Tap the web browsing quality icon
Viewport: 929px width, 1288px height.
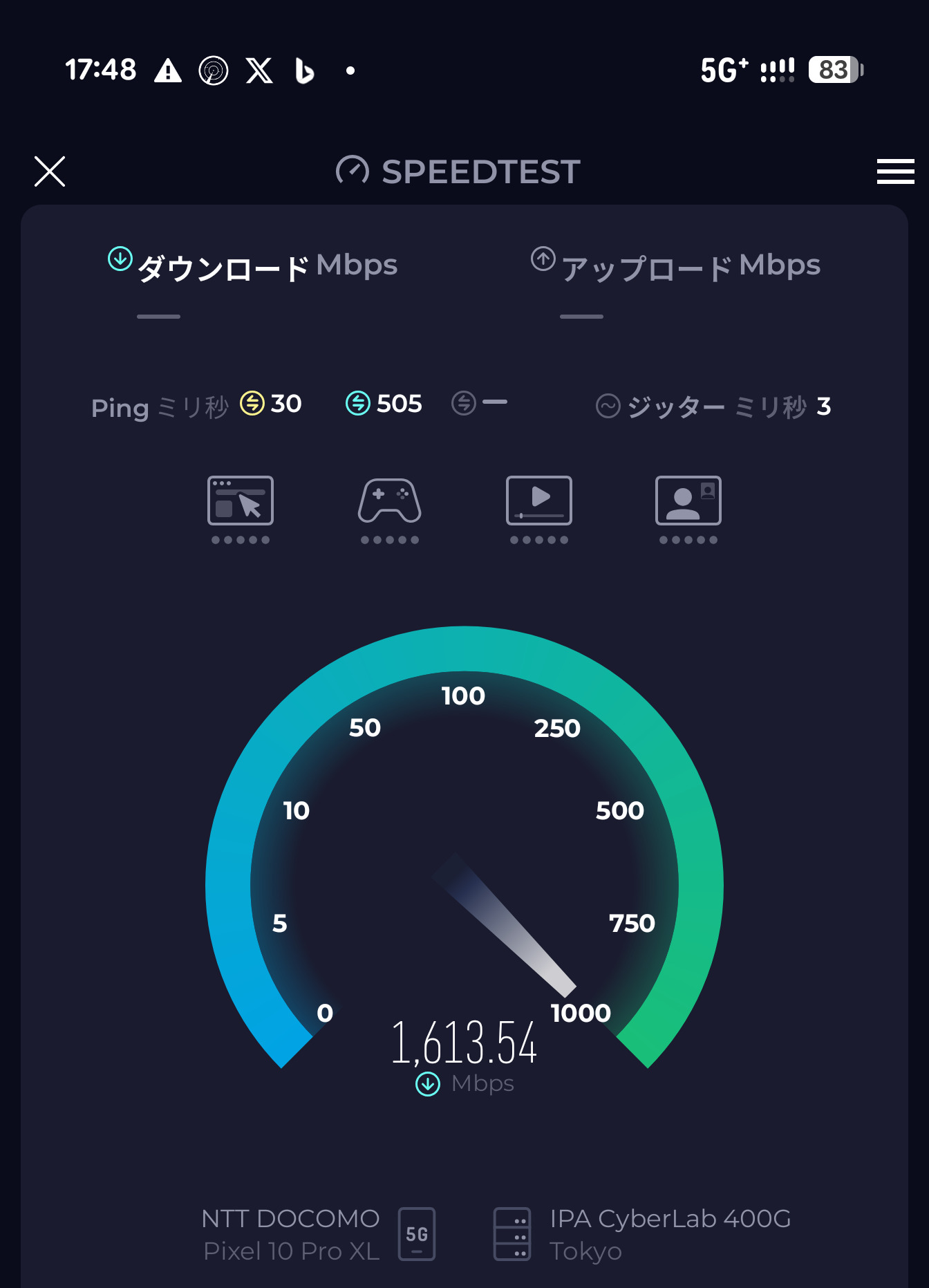[241, 502]
